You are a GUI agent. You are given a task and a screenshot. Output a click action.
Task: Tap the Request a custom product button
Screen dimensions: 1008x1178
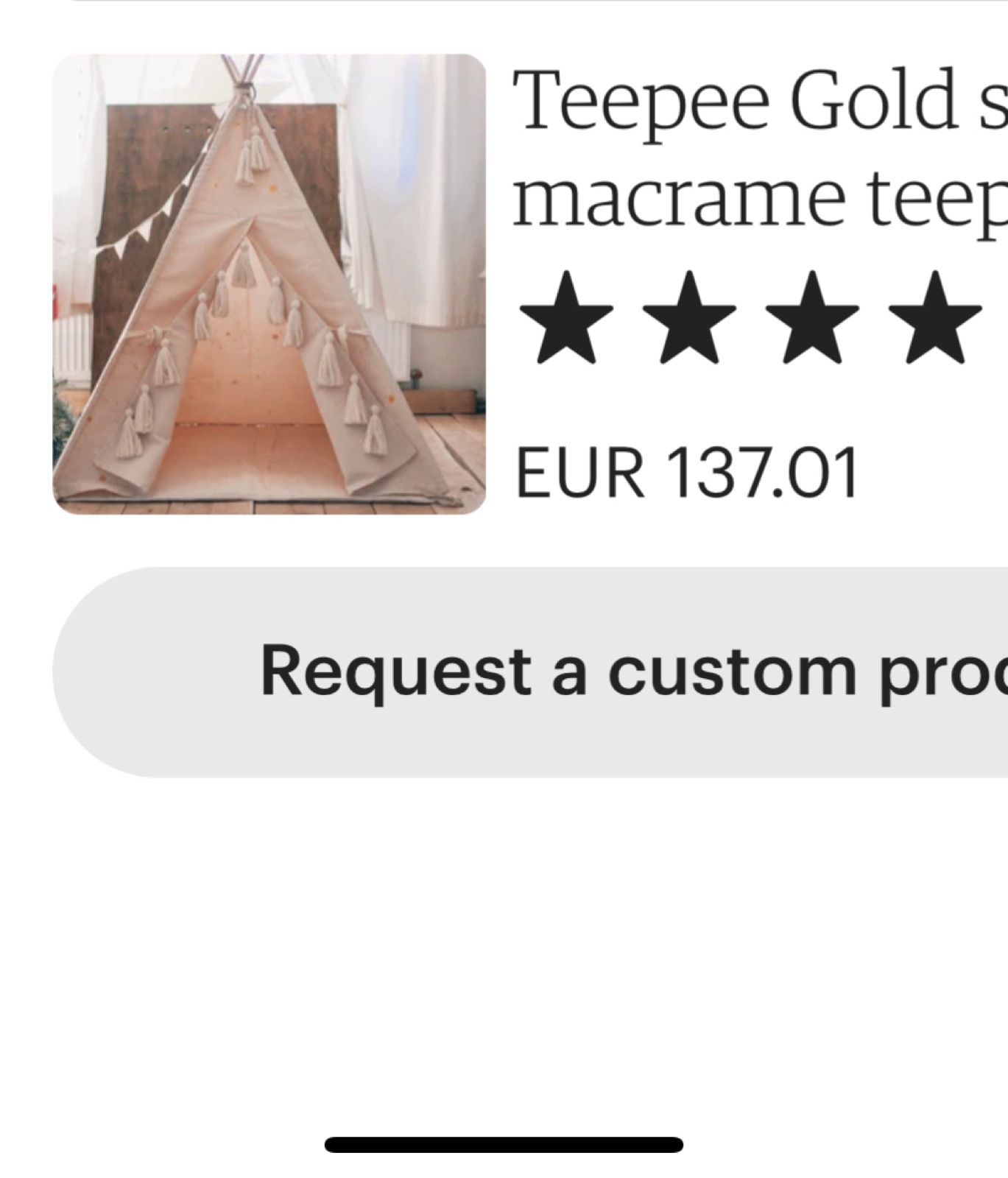click(x=560, y=671)
